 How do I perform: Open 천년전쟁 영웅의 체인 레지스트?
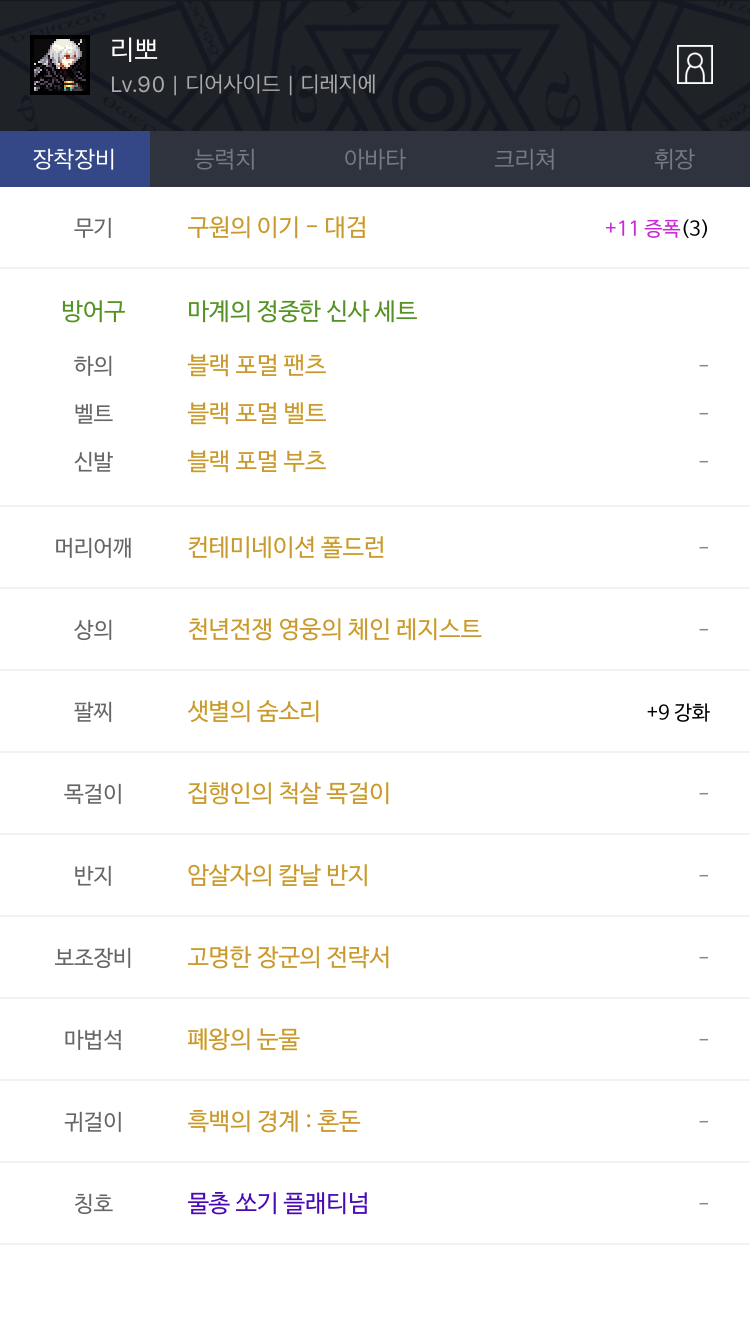click(x=334, y=629)
